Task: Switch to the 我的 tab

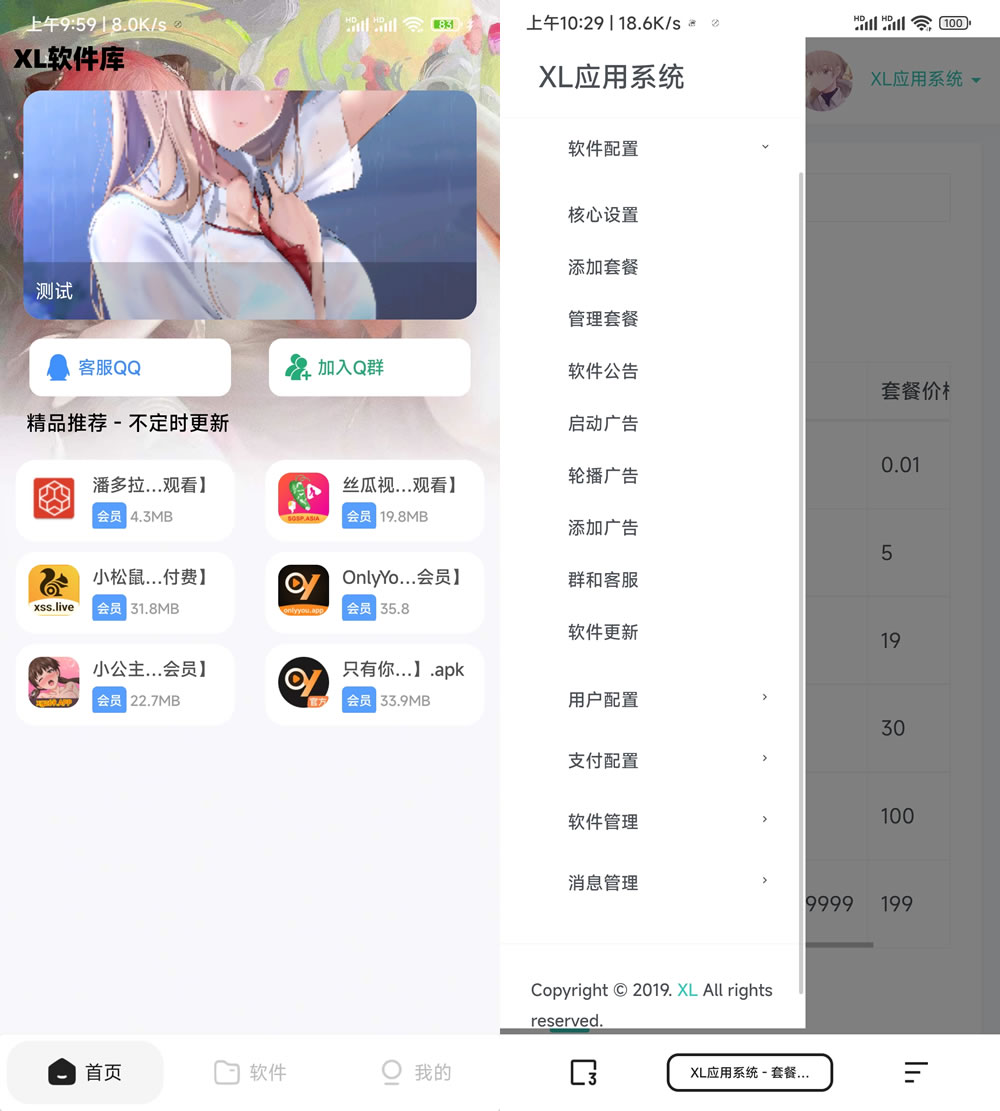Action: (416, 1073)
